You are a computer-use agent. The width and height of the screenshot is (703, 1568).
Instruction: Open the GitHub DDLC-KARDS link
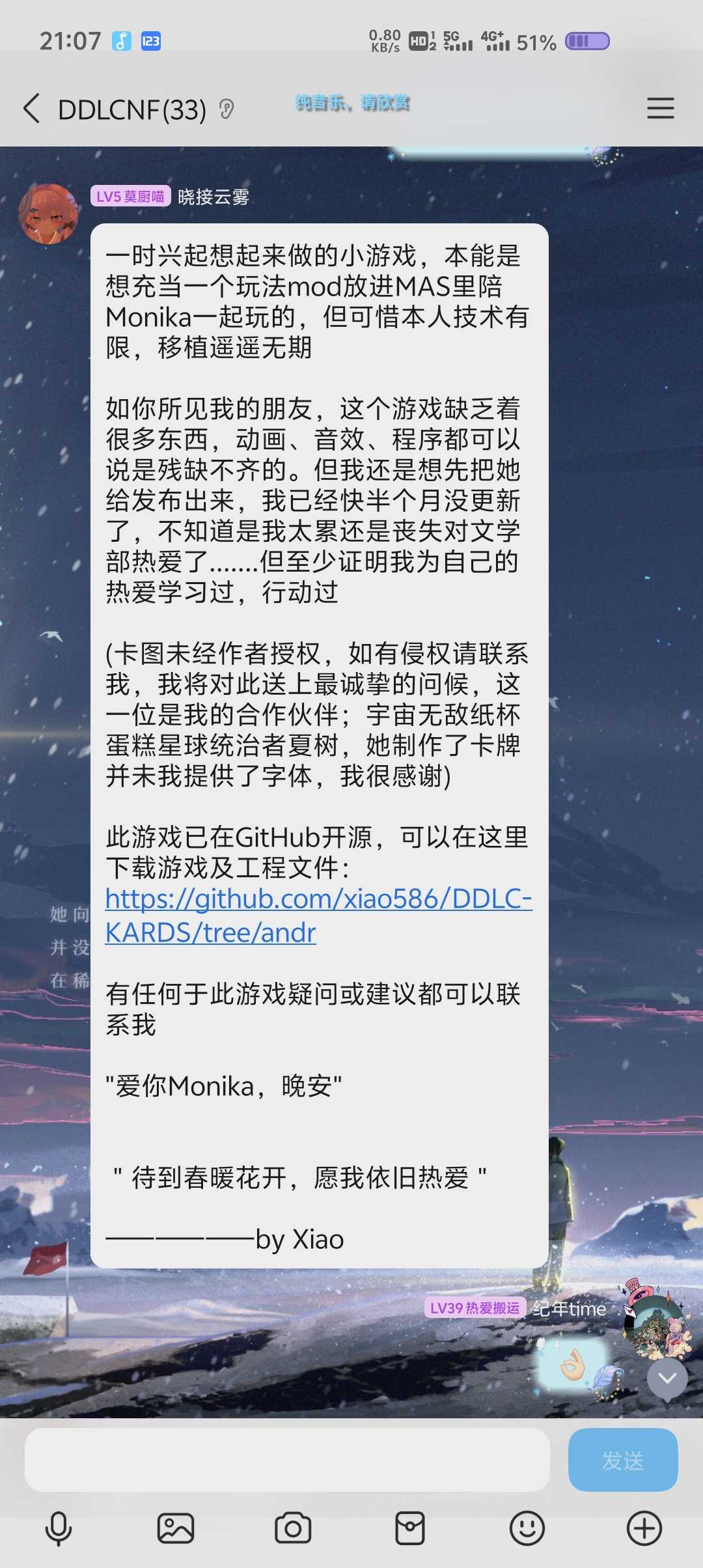318,915
